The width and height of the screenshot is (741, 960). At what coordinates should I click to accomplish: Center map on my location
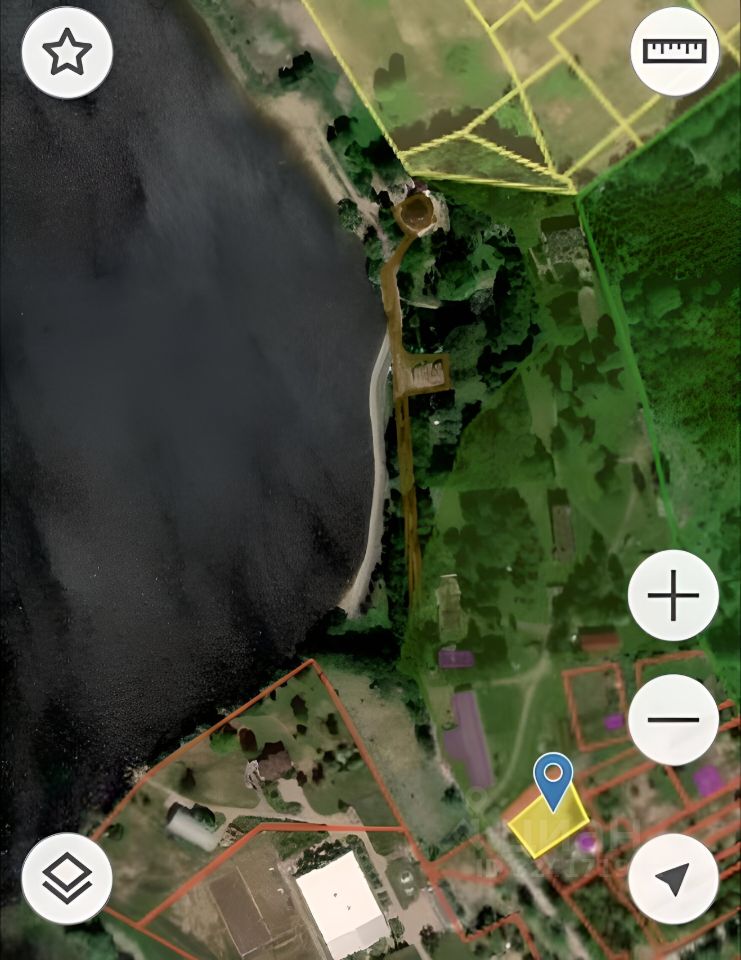pos(673,878)
